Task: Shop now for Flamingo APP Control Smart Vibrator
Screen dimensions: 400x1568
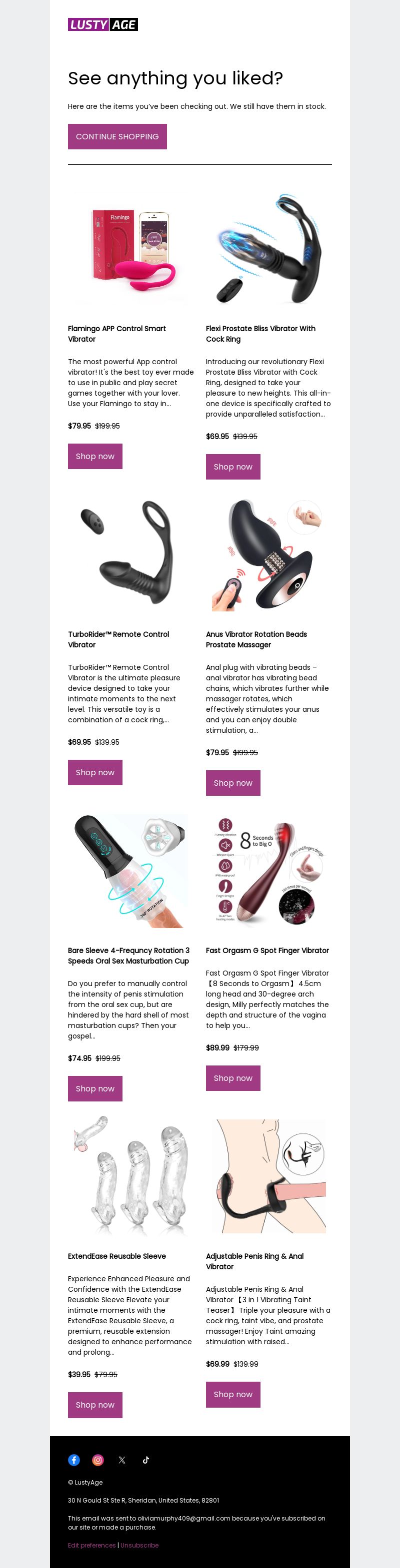Action: click(x=95, y=456)
